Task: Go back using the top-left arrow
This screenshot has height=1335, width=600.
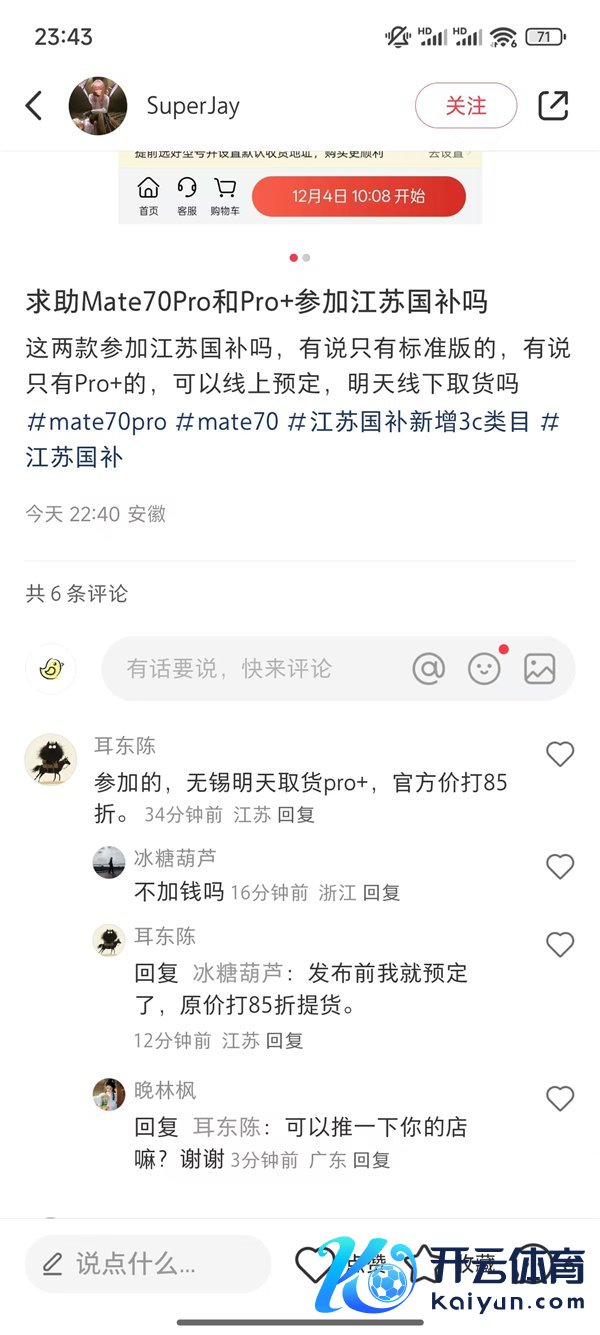Action: [34, 106]
